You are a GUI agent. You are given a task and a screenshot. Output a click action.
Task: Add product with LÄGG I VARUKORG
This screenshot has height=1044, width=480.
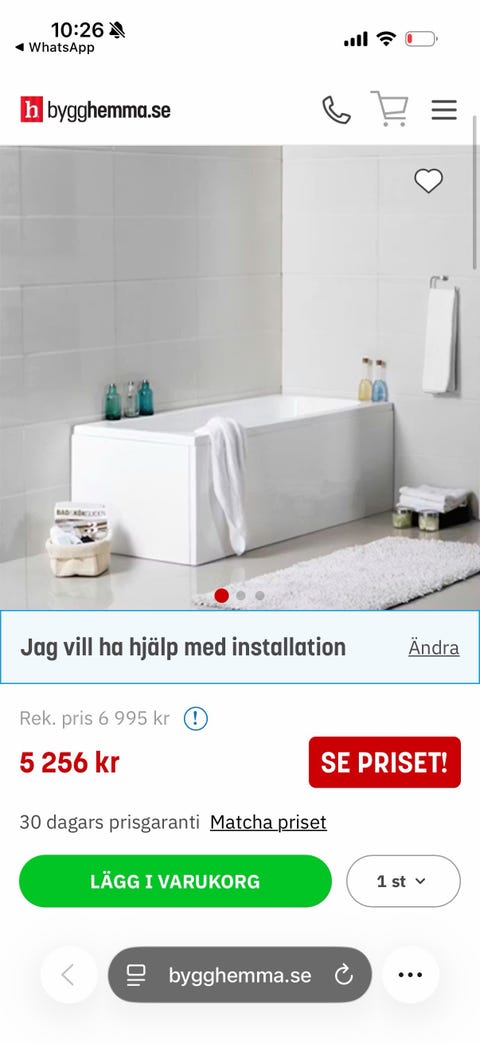point(175,881)
